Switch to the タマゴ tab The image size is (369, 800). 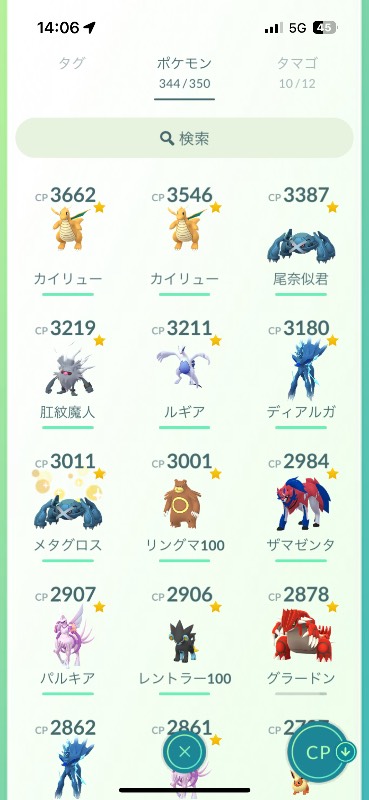(x=297, y=71)
